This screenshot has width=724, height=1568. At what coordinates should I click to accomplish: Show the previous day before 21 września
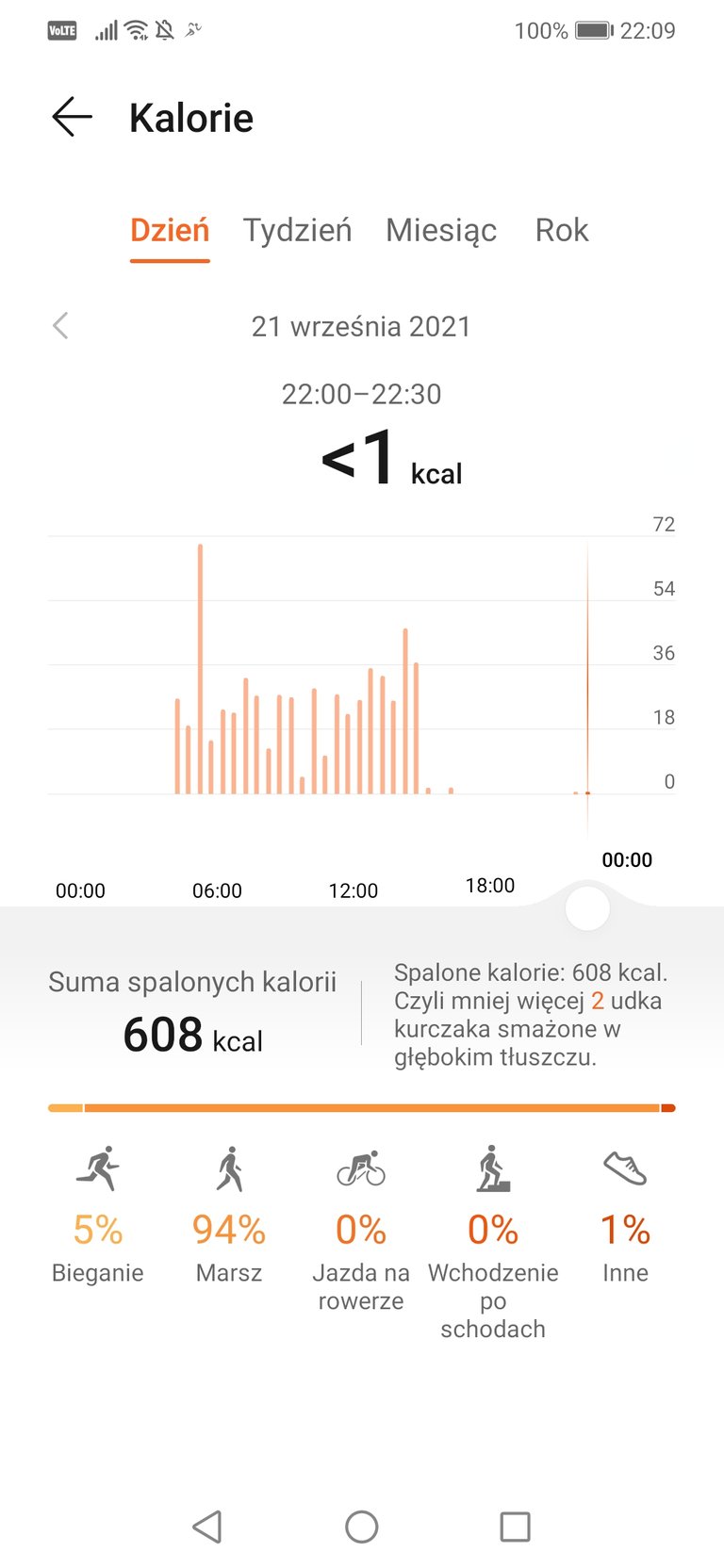coord(60,326)
